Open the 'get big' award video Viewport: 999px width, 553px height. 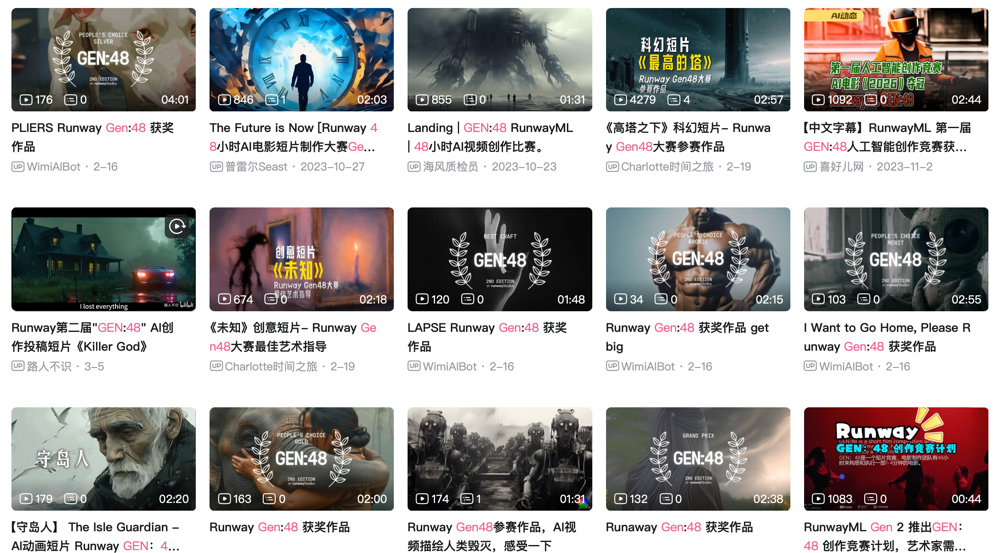tap(697, 259)
